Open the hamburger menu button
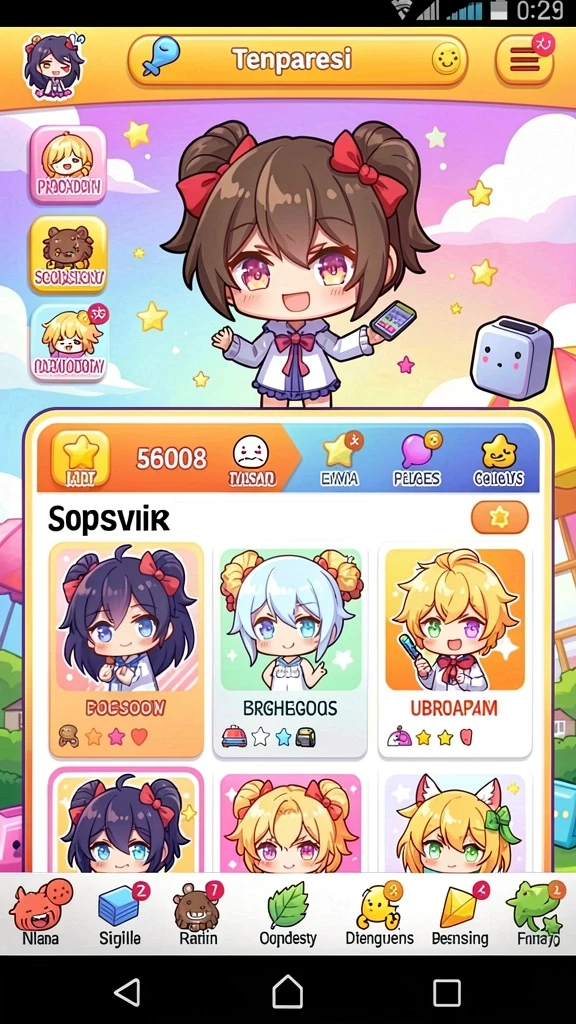Viewport: 576px width, 1024px height. pos(525,60)
